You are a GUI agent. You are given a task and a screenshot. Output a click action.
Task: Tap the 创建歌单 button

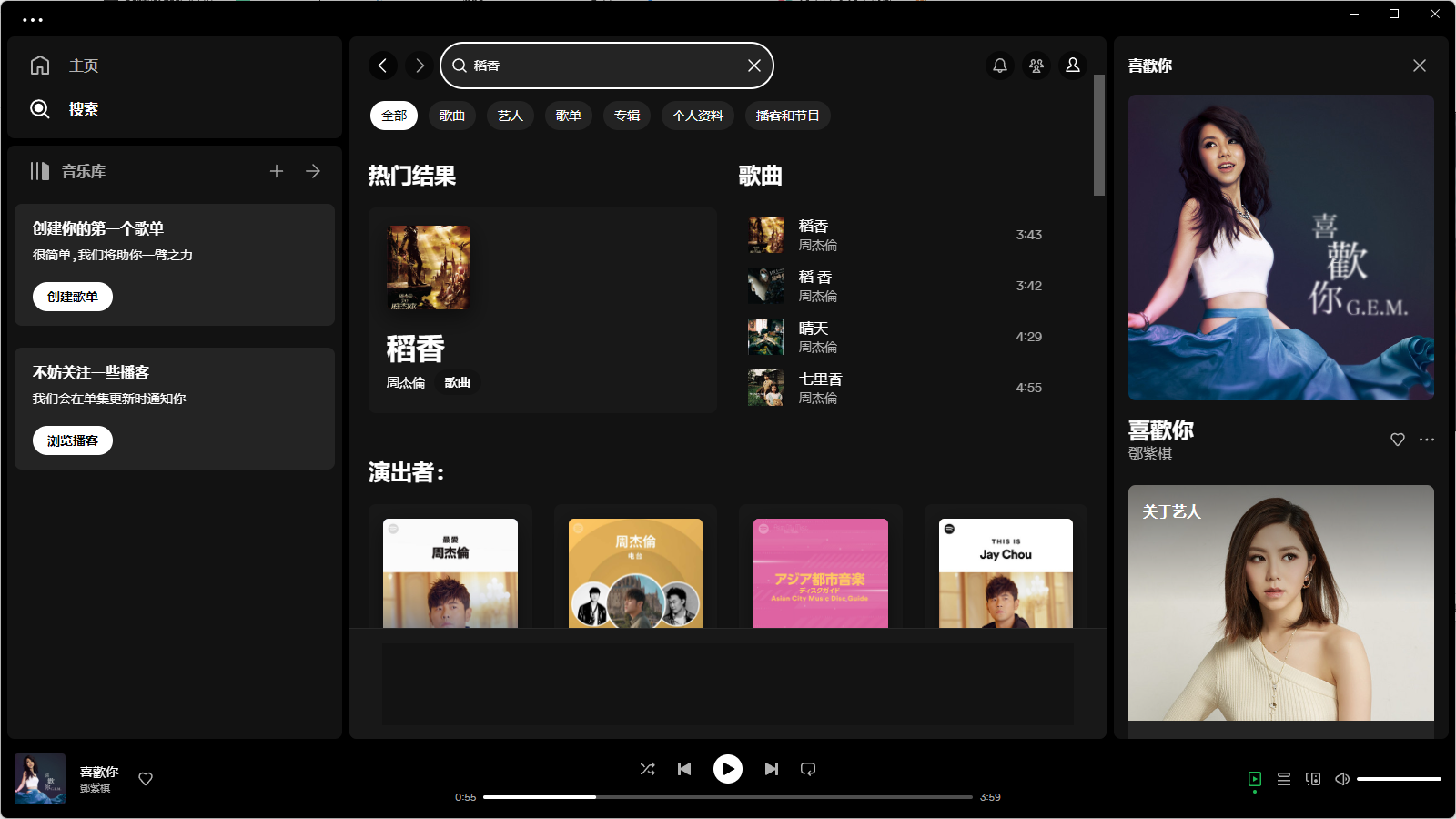[x=73, y=297]
